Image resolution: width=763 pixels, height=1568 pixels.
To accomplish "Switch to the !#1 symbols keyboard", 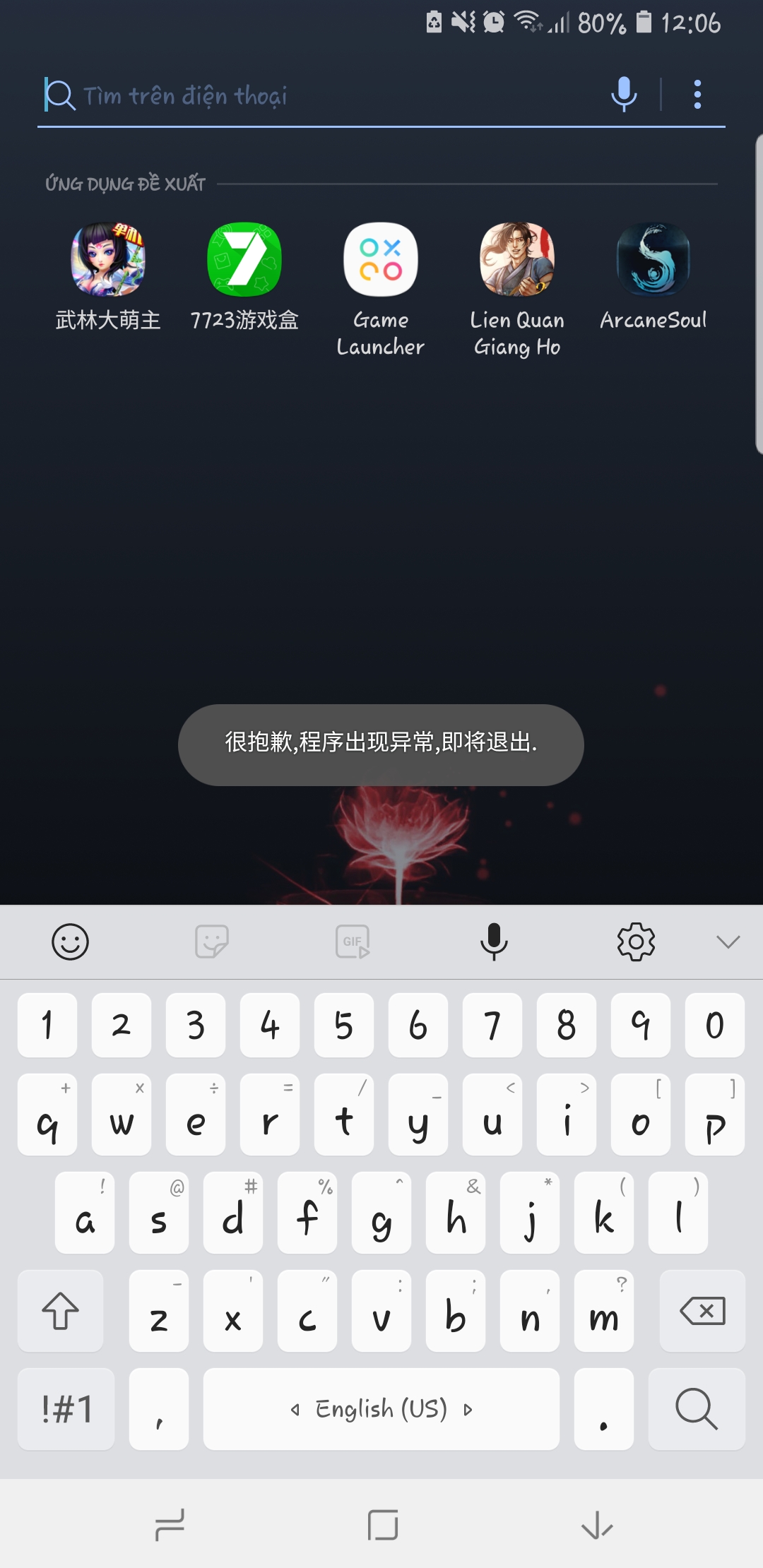I will click(66, 1409).
